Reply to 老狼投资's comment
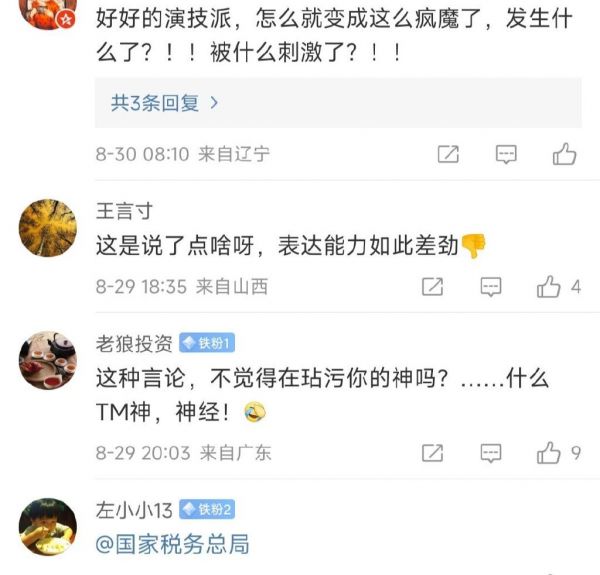 click(490, 453)
